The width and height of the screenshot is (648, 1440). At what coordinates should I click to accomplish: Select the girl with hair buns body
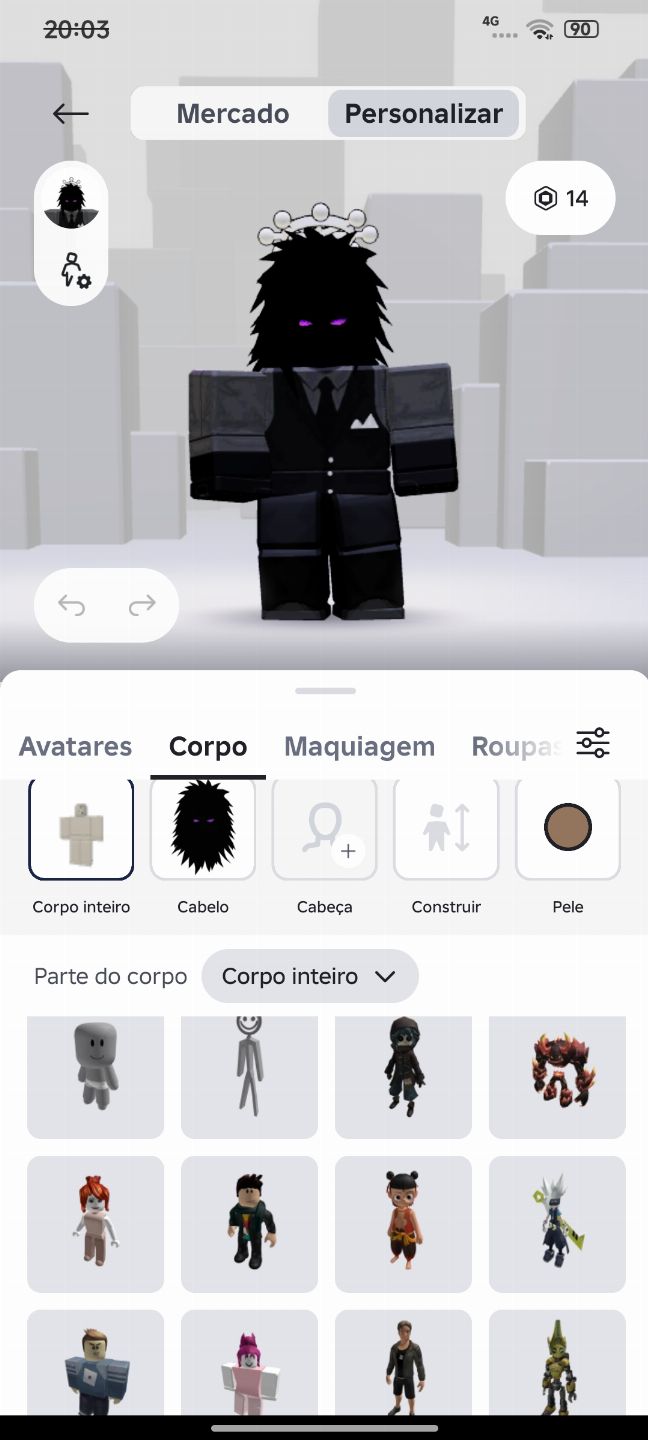(x=403, y=1224)
